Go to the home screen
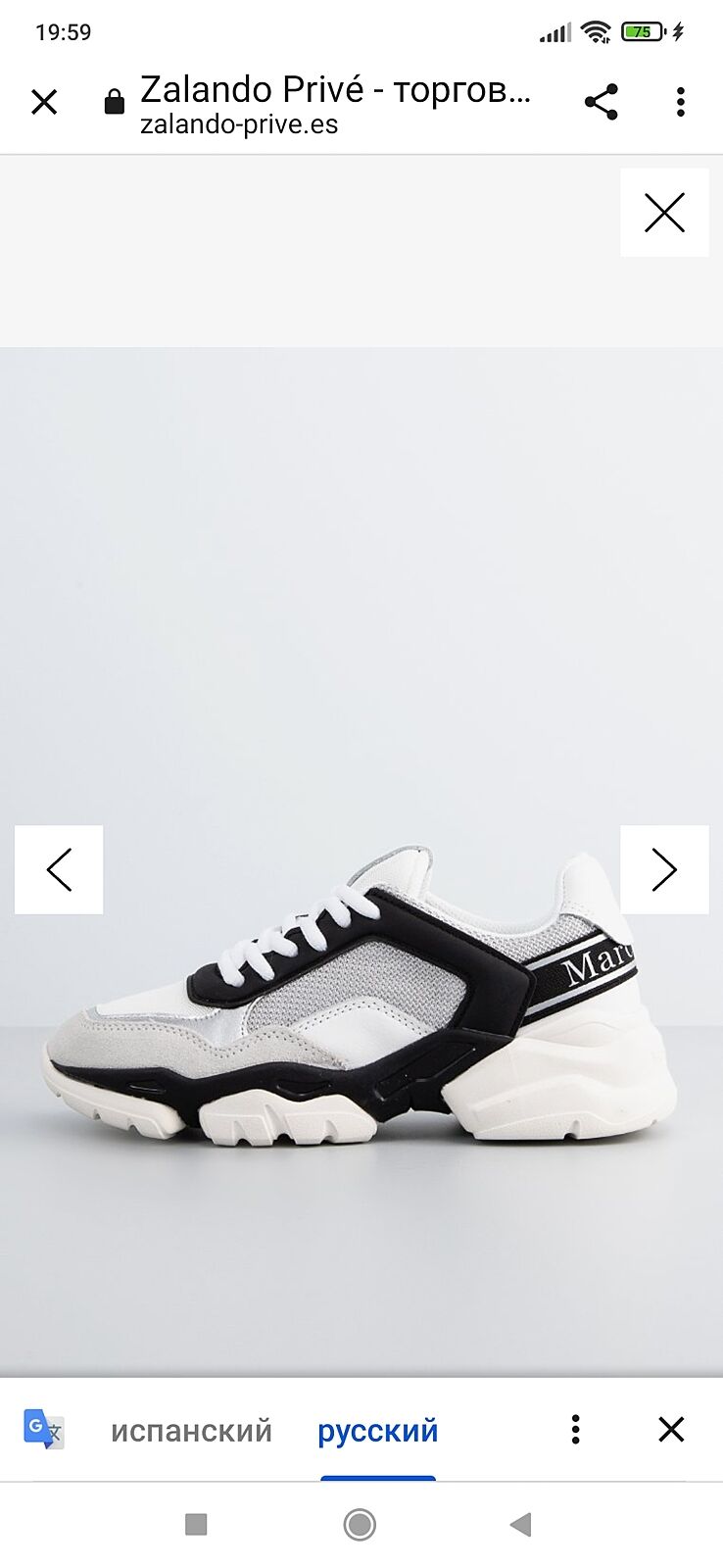Viewport: 723px width, 1568px height. pyautogui.click(x=360, y=1525)
